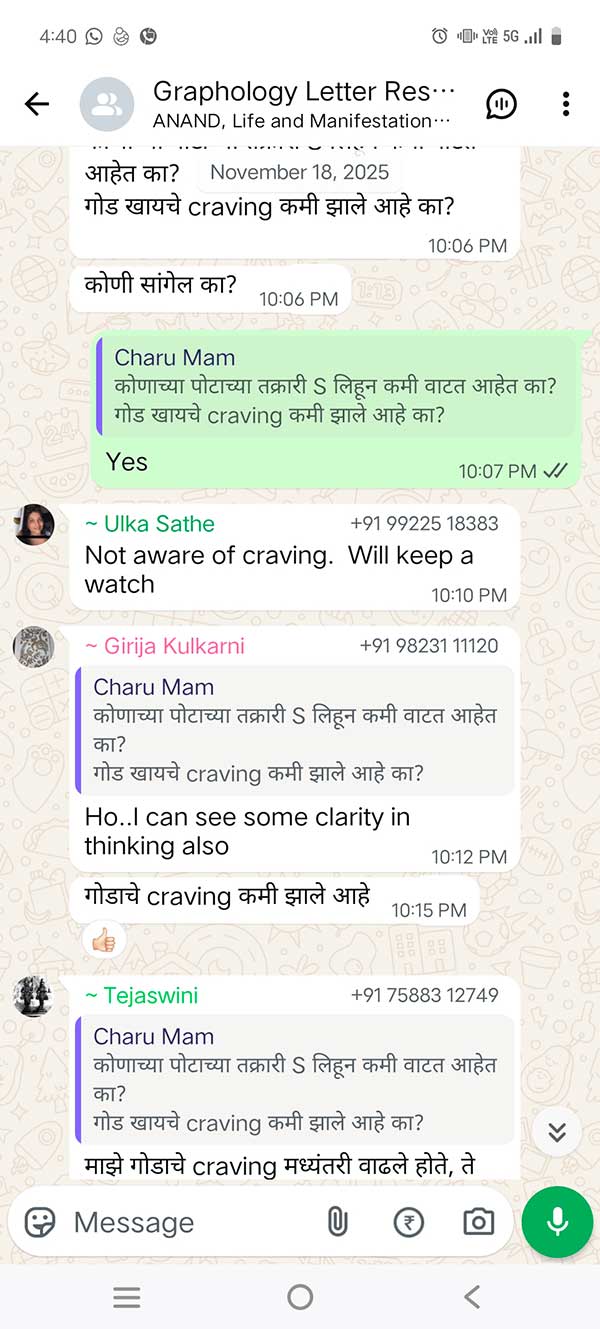This screenshot has height=1329, width=600.
Task: Open Girija Kulkarni's profile picture
Action: [x=34, y=647]
